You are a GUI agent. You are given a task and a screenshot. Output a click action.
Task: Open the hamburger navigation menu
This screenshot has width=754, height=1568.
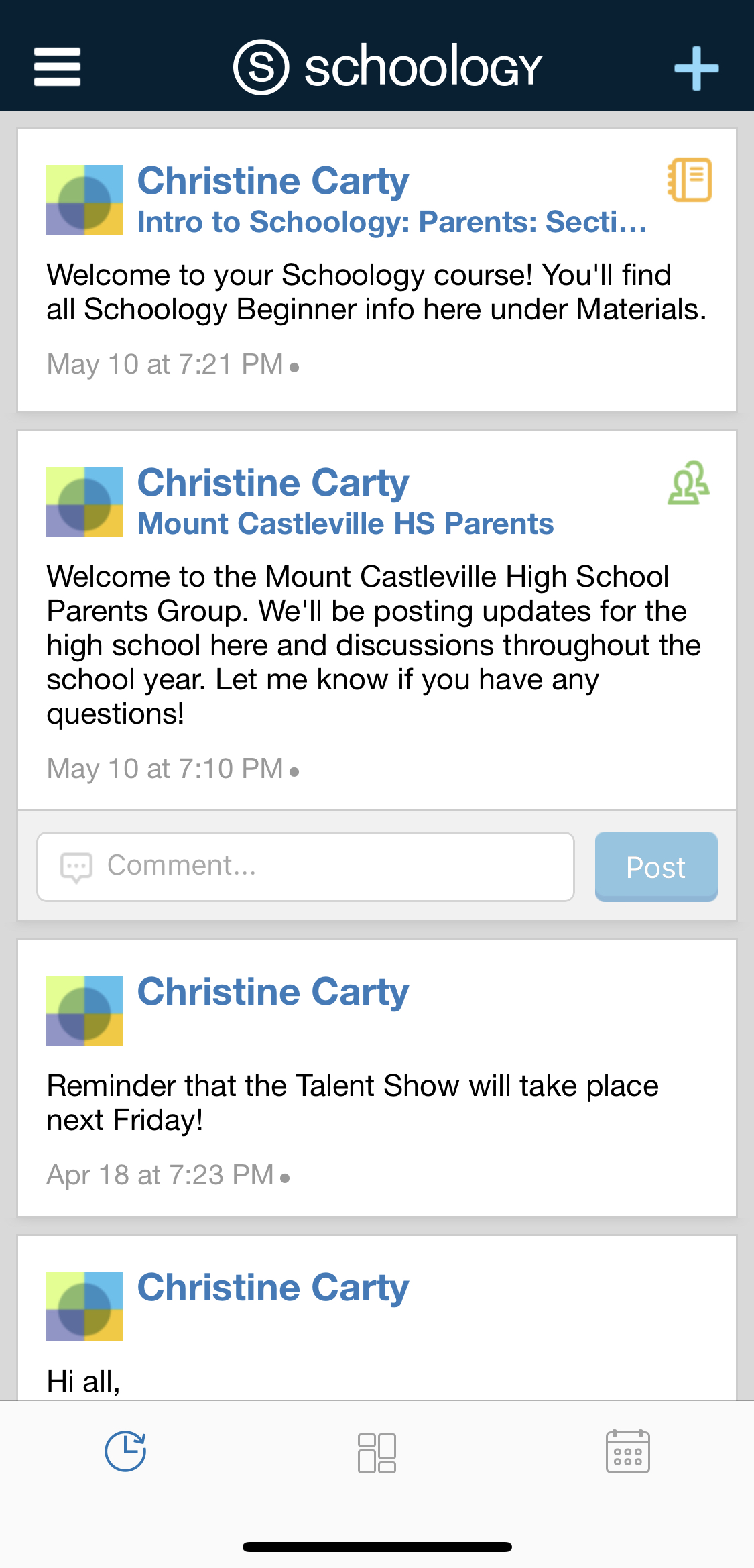tap(58, 66)
